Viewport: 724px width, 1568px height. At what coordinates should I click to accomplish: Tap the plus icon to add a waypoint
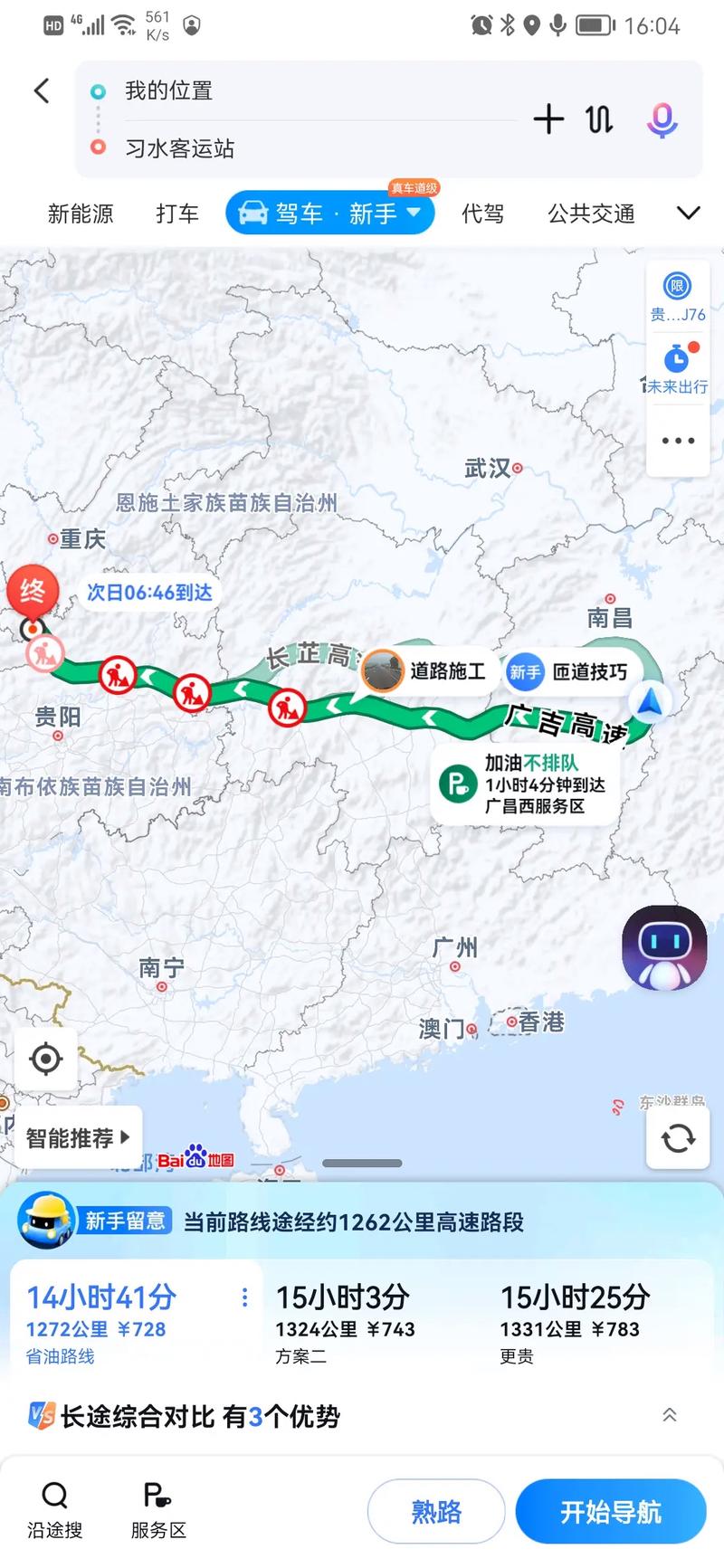point(548,119)
